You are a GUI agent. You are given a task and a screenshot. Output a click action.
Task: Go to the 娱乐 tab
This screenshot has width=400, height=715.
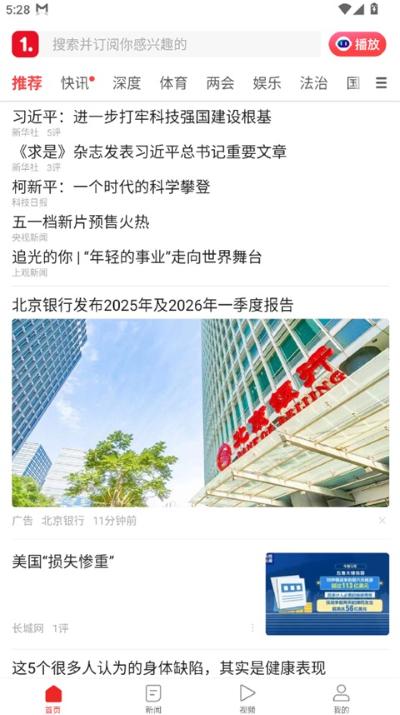coord(267,83)
